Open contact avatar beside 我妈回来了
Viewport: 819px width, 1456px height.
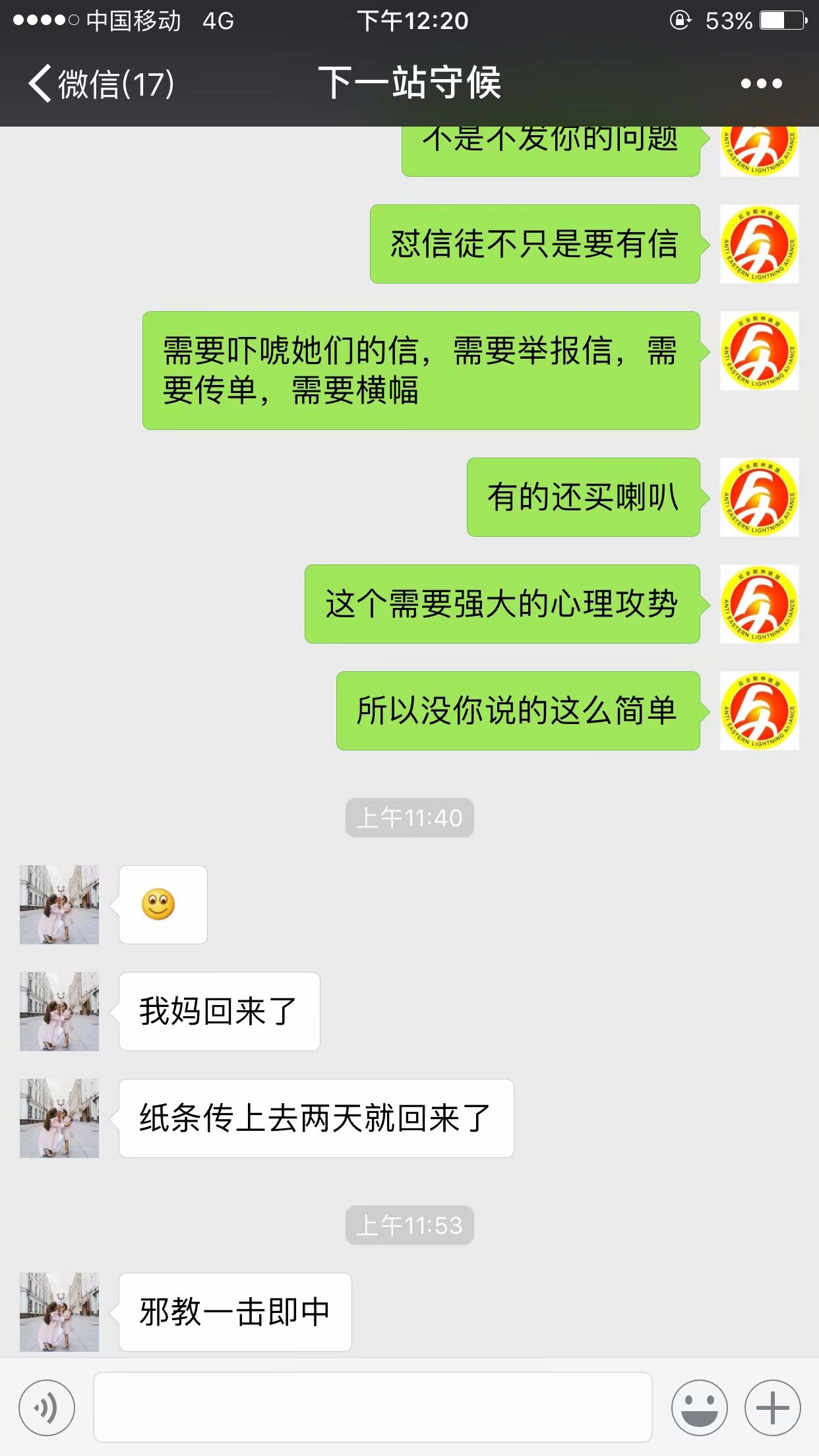(59, 1011)
